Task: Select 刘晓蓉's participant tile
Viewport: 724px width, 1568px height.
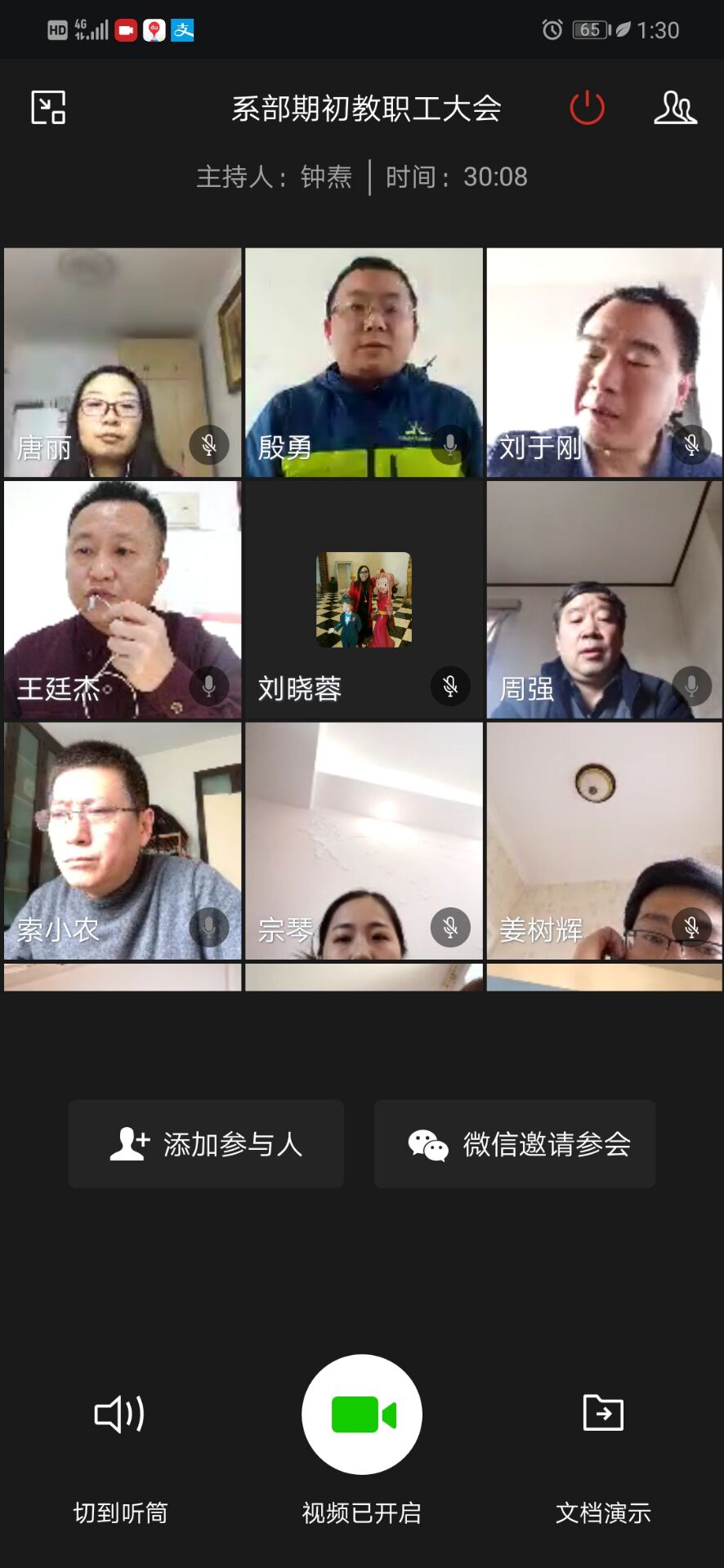Action: [364, 599]
